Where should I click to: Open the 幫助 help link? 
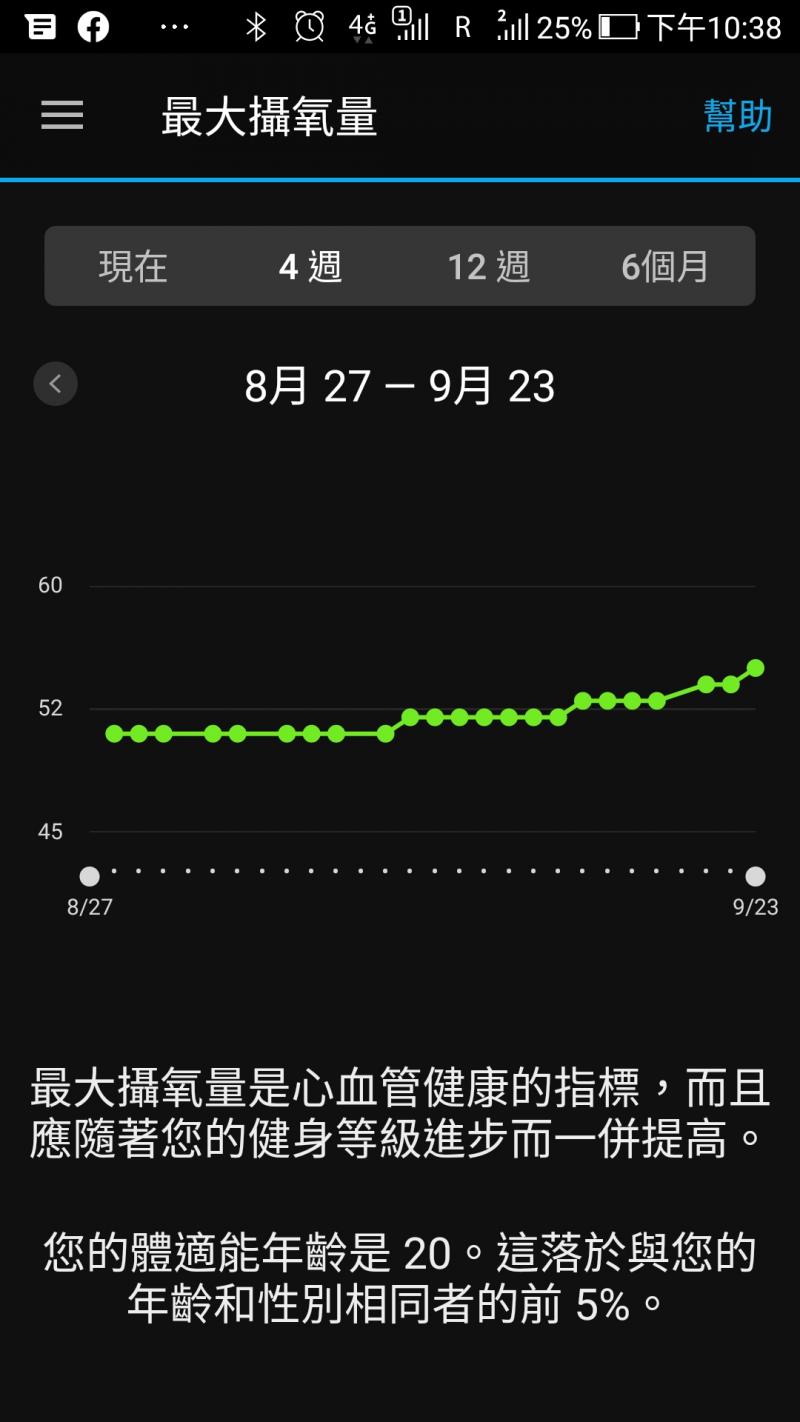pyautogui.click(x=737, y=116)
